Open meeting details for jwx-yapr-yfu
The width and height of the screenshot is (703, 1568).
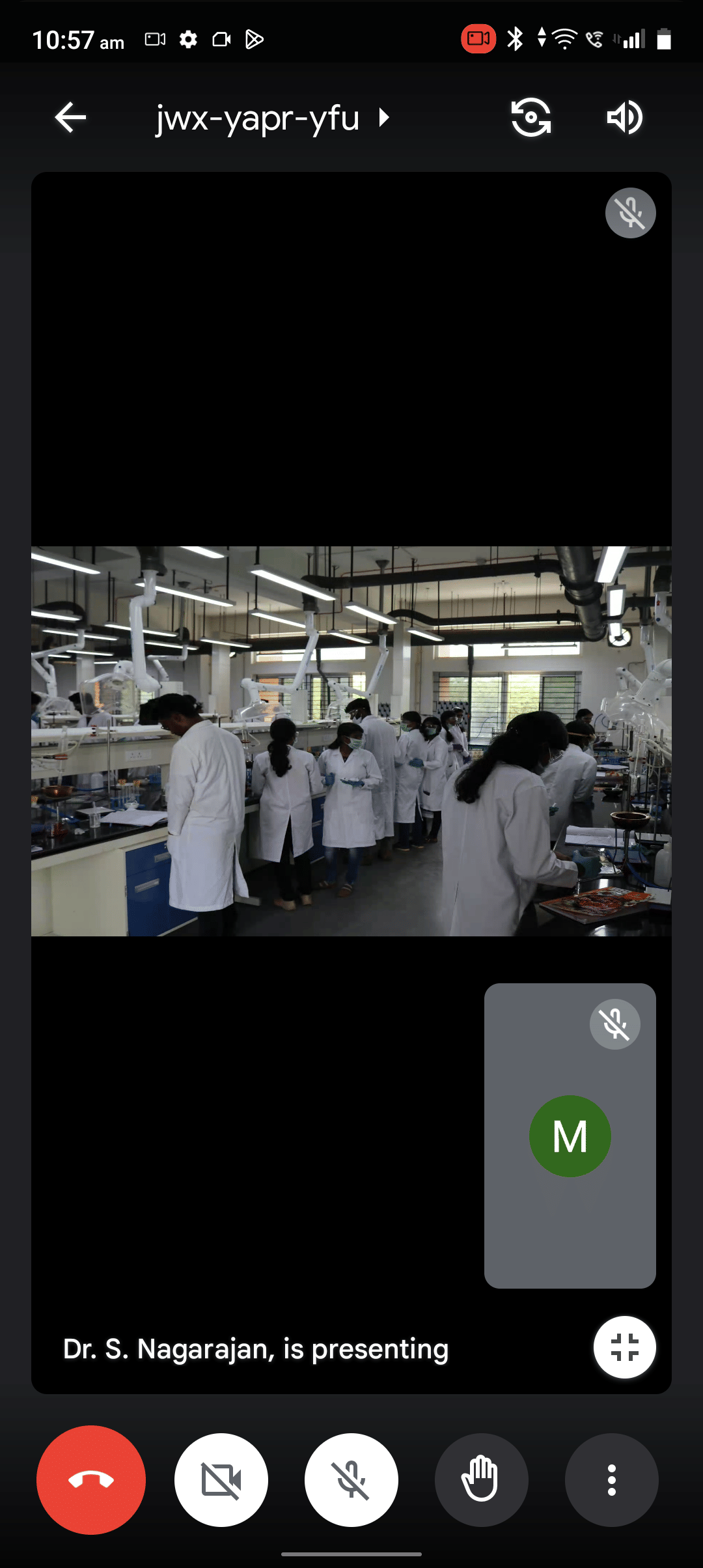coord(272,119)
